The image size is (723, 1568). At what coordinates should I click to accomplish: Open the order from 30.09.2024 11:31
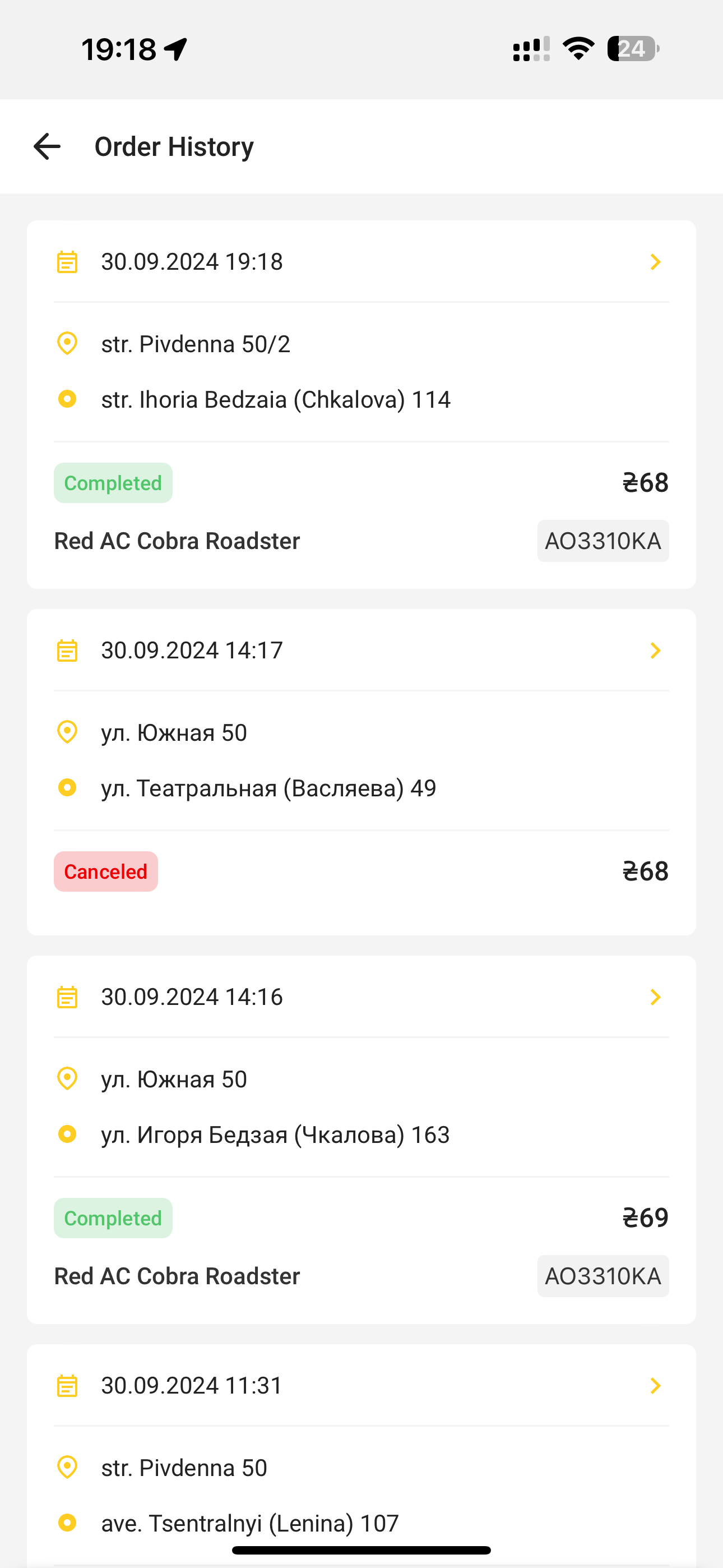(361, 1385)
